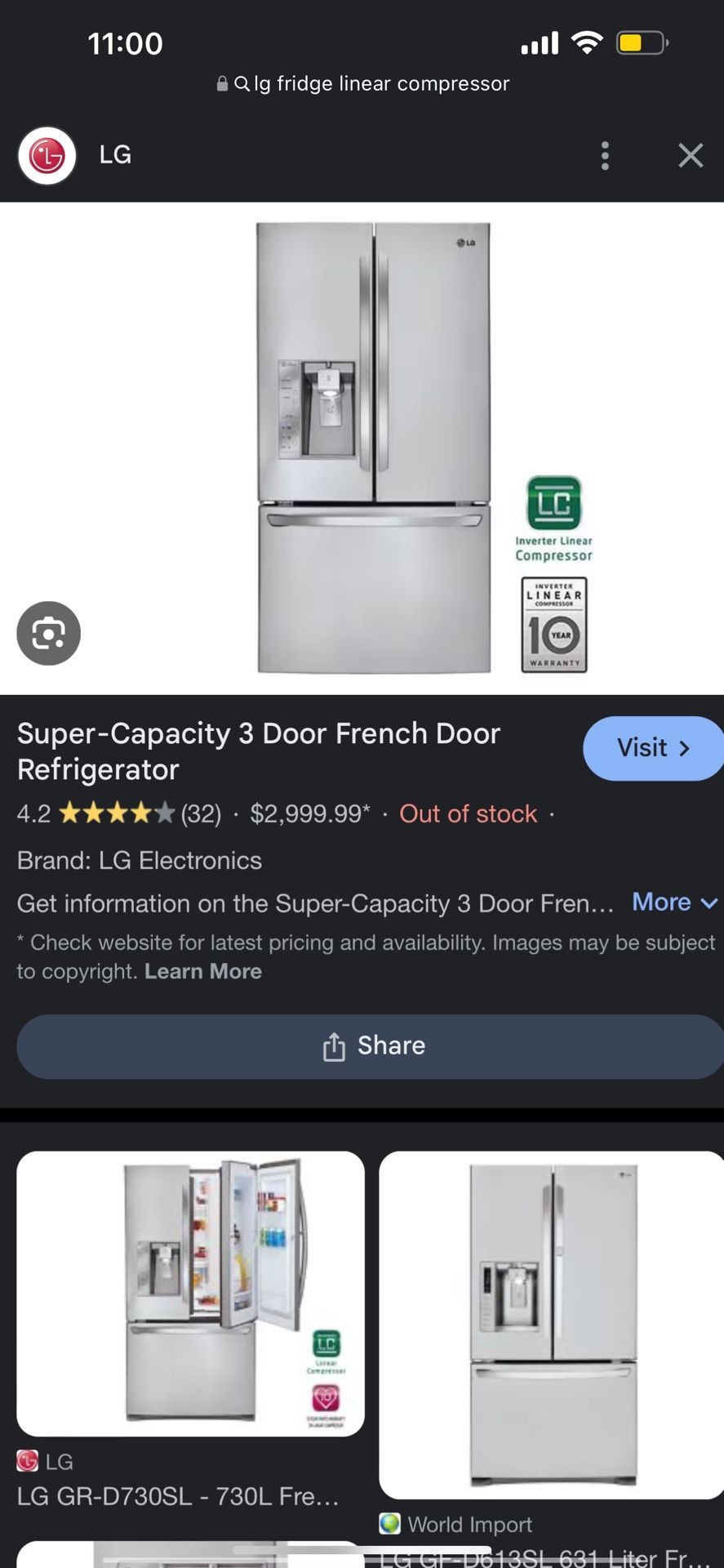Click the LG brand logo avatar
Image resolution: width=724 pixels, height=1568 pixels.
(x=47, y=155)
